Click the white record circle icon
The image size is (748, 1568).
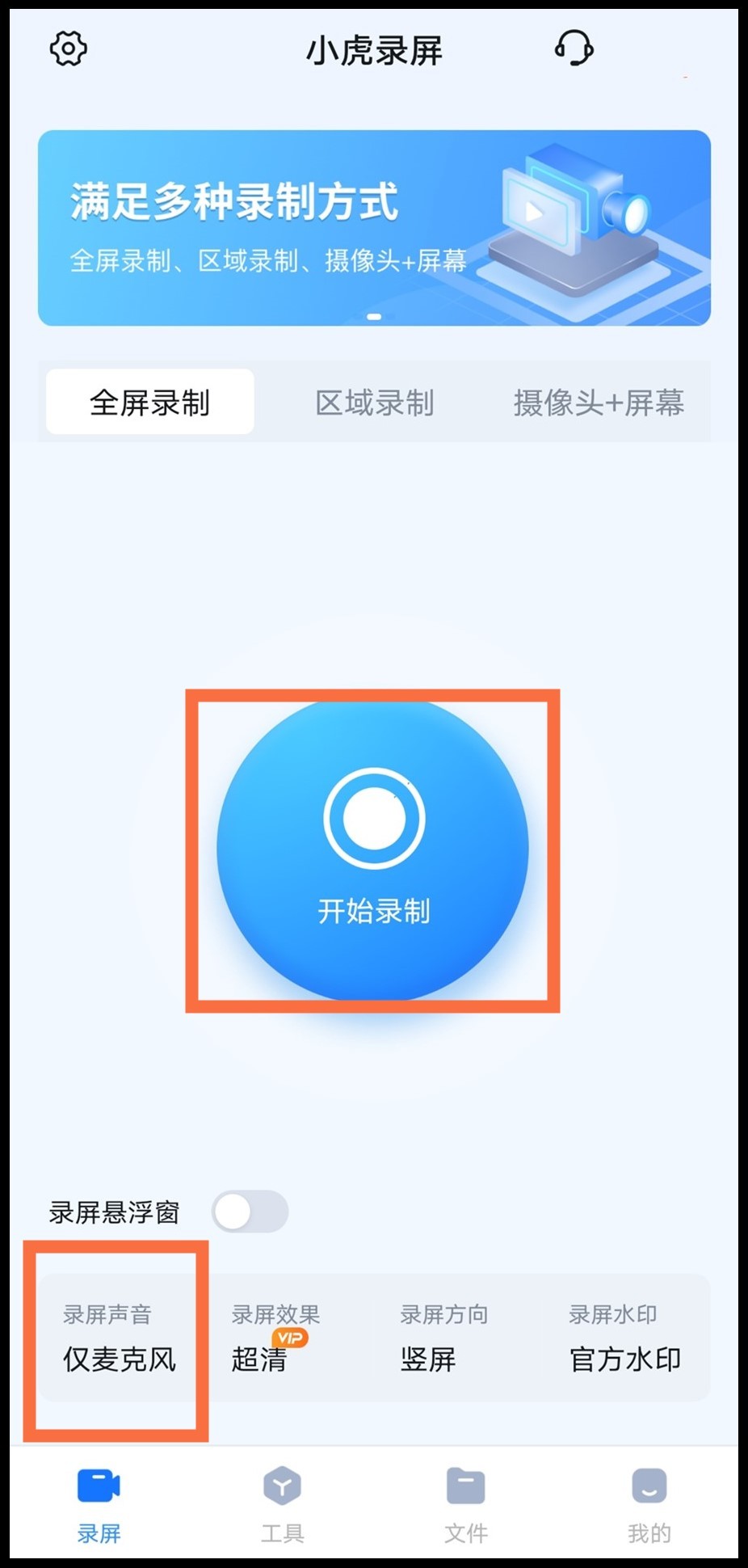click(374, 818)
